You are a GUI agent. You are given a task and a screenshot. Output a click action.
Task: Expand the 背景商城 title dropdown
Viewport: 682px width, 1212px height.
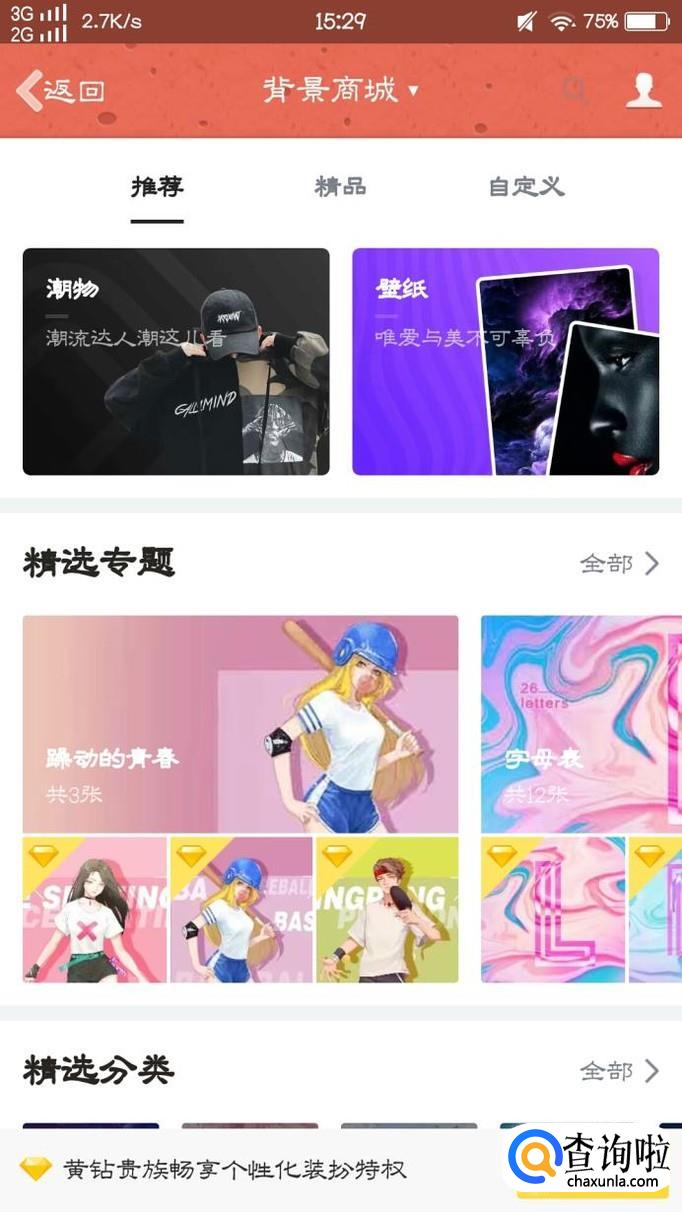(x=340, y=91)
